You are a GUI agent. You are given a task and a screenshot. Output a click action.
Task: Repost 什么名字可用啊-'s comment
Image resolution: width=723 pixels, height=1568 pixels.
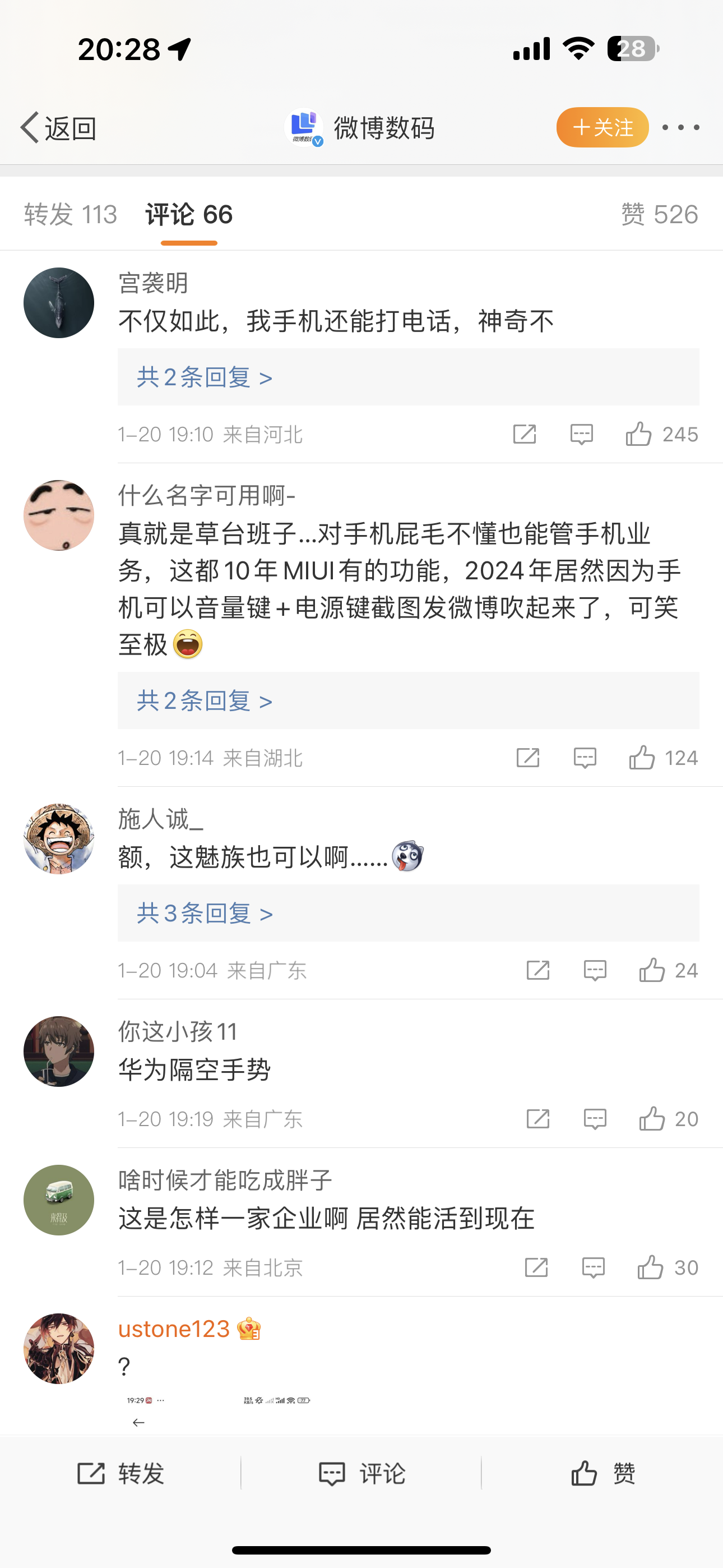tap(527, 758)
